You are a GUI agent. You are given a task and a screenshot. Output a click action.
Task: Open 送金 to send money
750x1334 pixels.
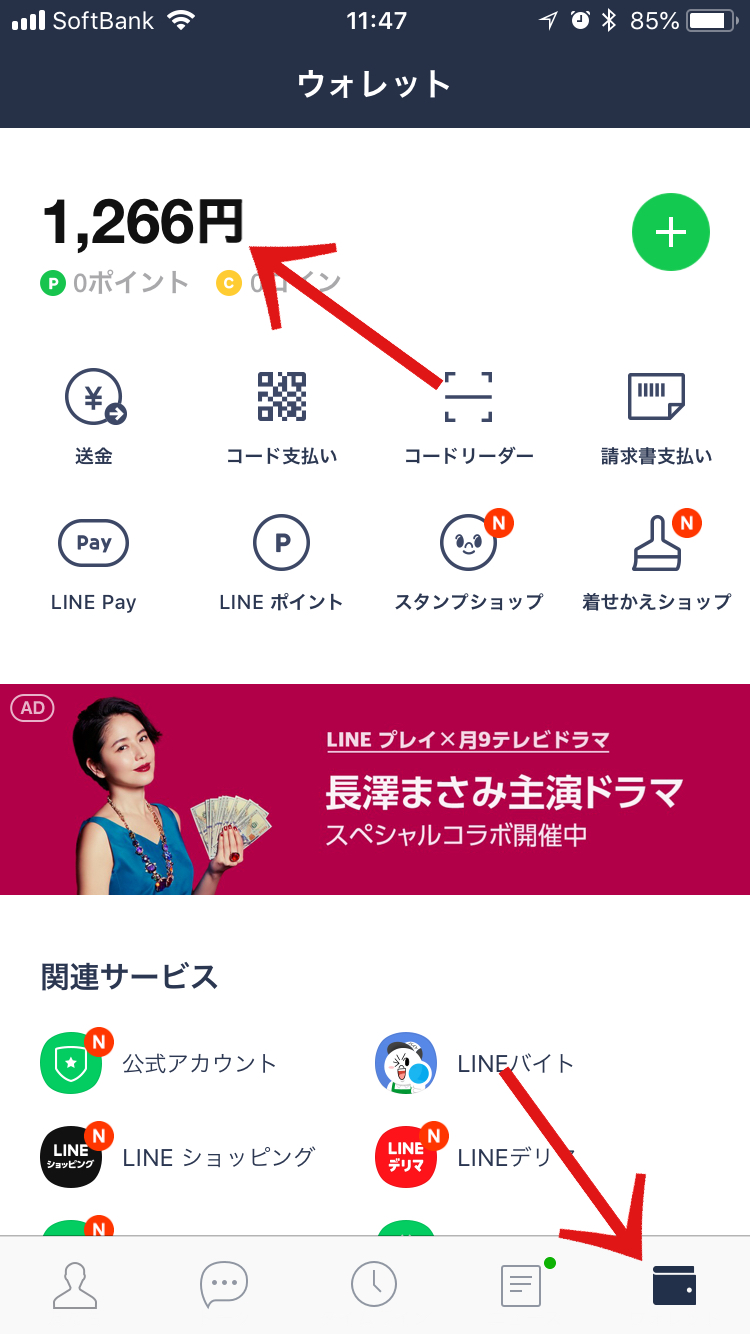point(94,417)
